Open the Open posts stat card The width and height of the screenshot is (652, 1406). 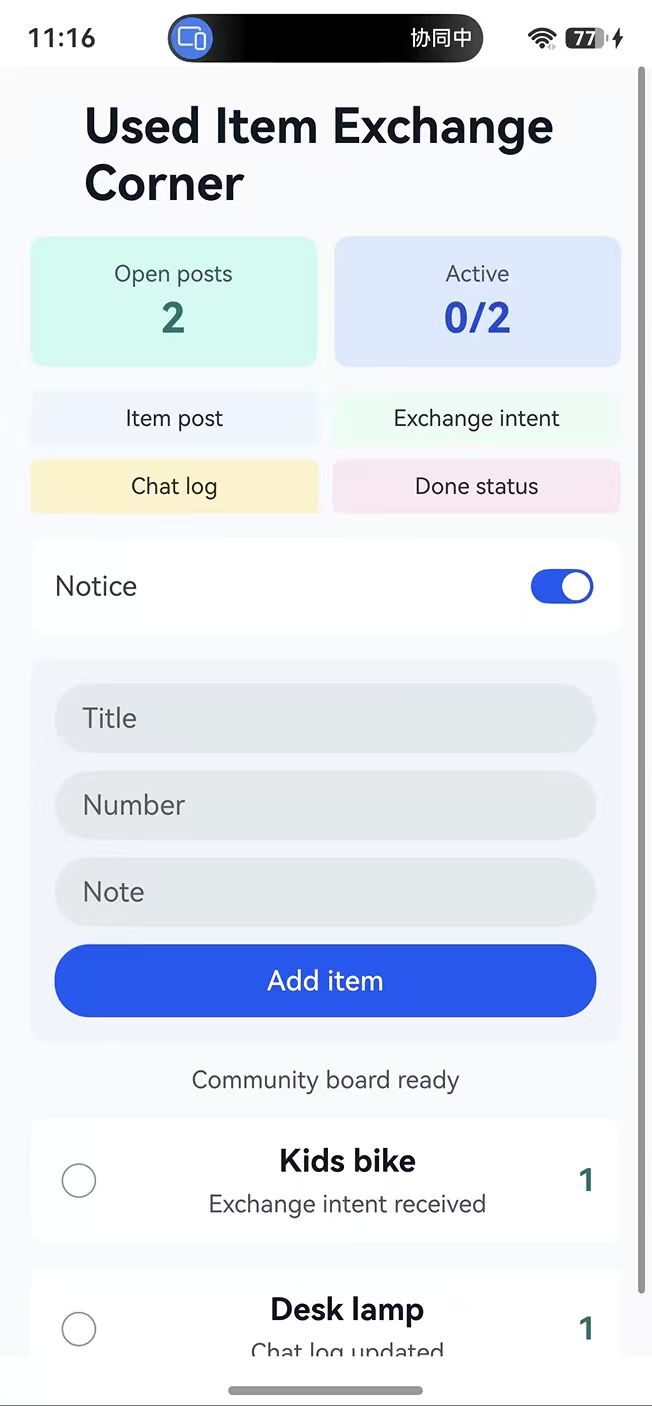click(x=174, y=302)
